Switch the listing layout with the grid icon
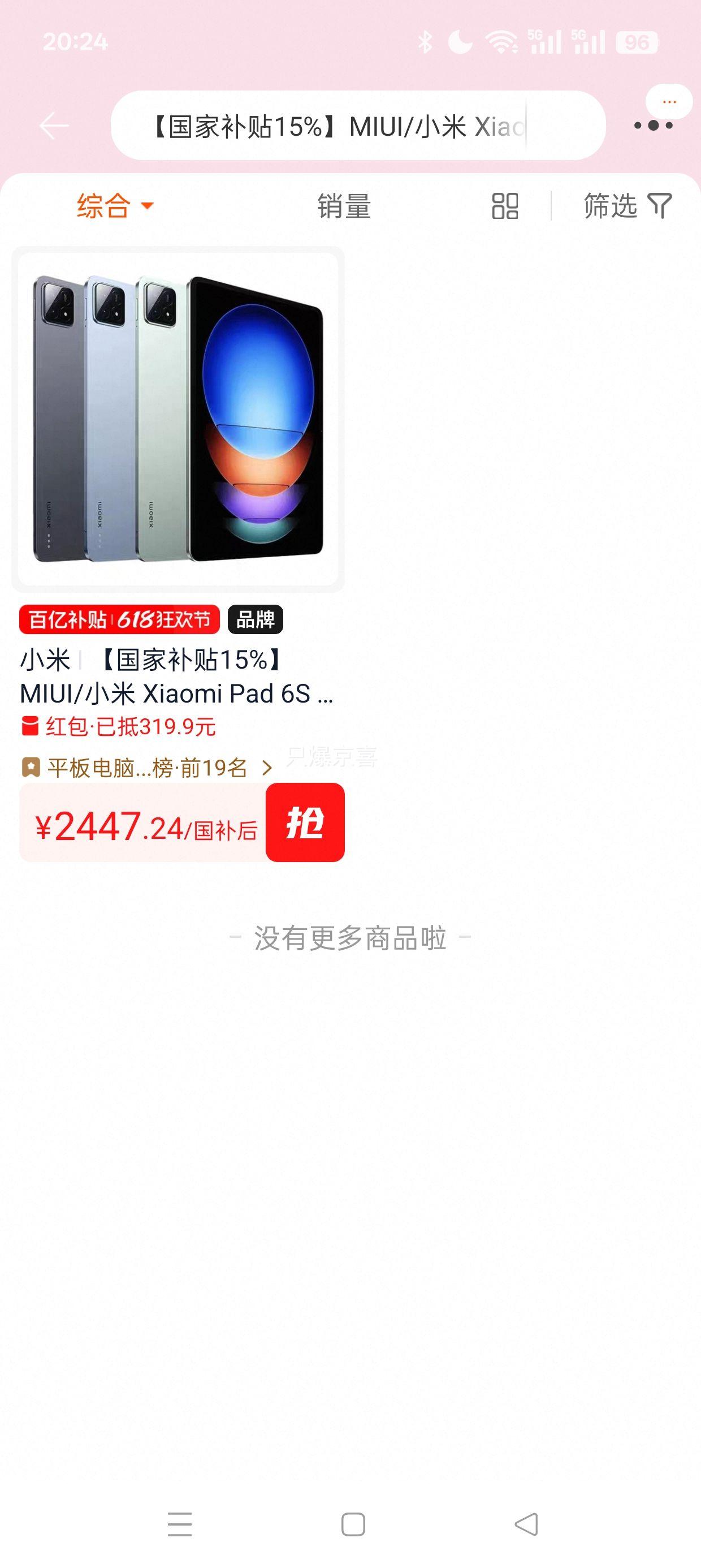Viewport: 701px width, 1568px height. pos(505,206)
